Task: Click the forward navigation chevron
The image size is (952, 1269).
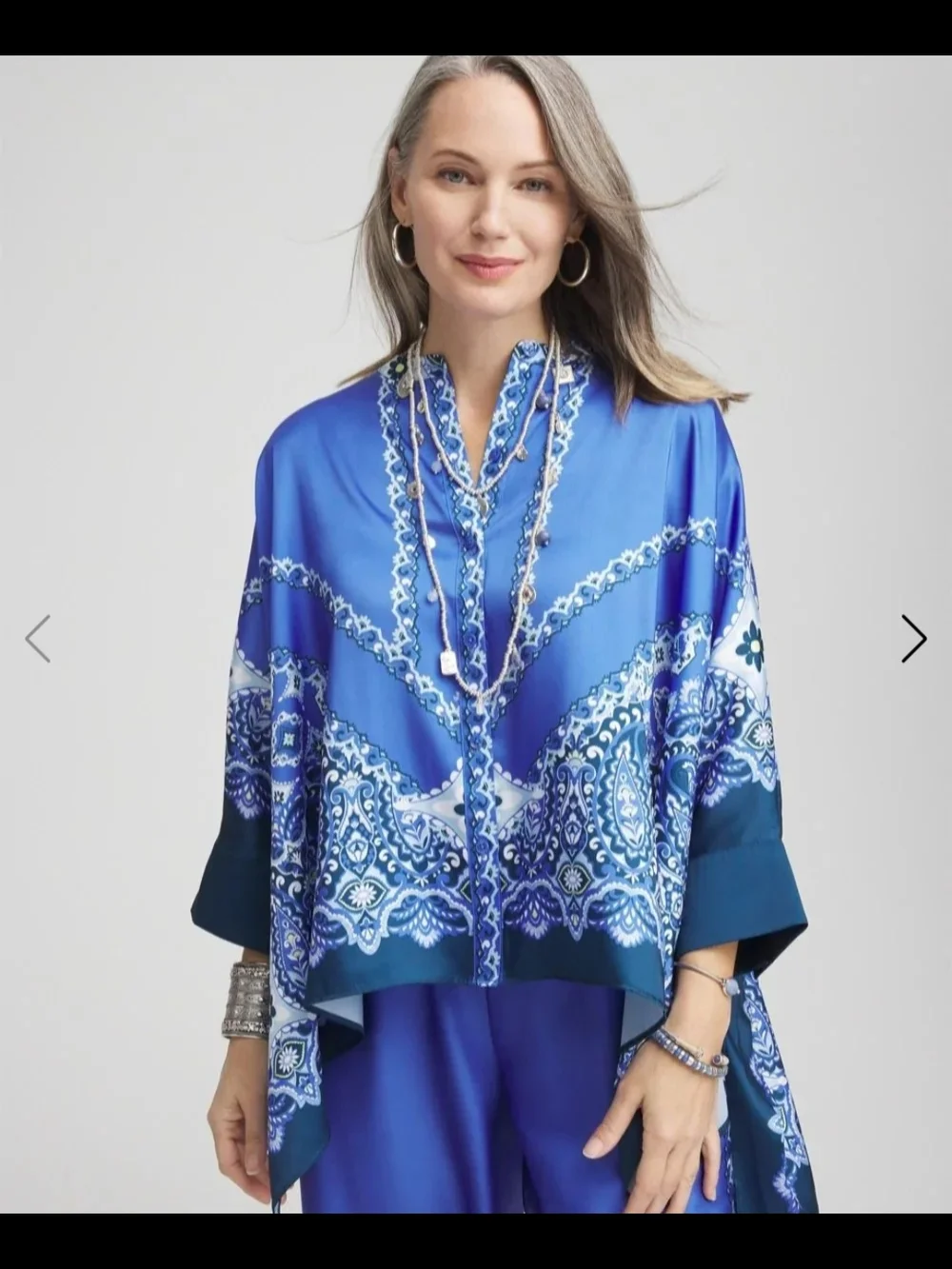Action: 912,638
